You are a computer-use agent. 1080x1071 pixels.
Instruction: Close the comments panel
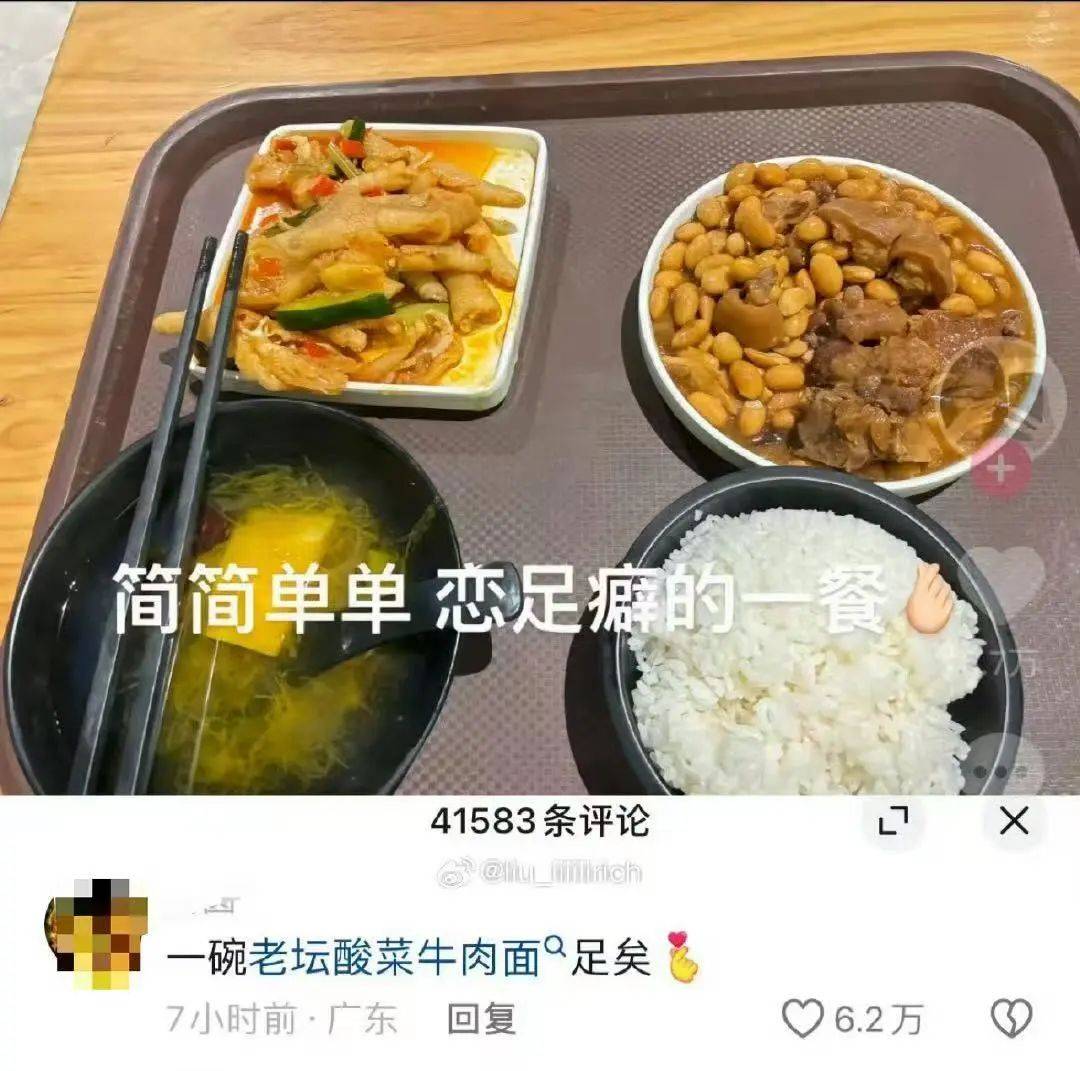click(x=1014, y=822)
